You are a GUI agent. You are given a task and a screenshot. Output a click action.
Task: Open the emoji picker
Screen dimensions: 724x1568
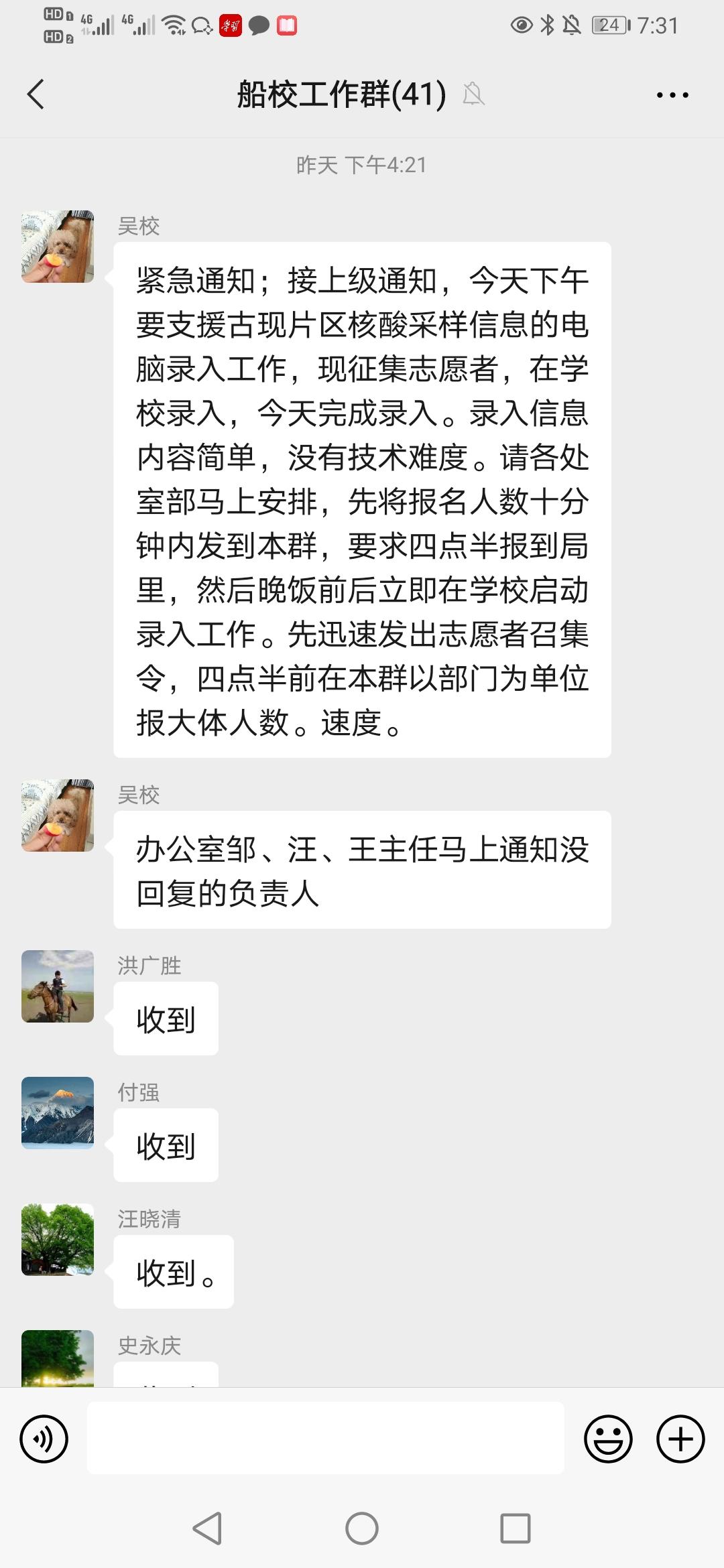point(608,1438)
